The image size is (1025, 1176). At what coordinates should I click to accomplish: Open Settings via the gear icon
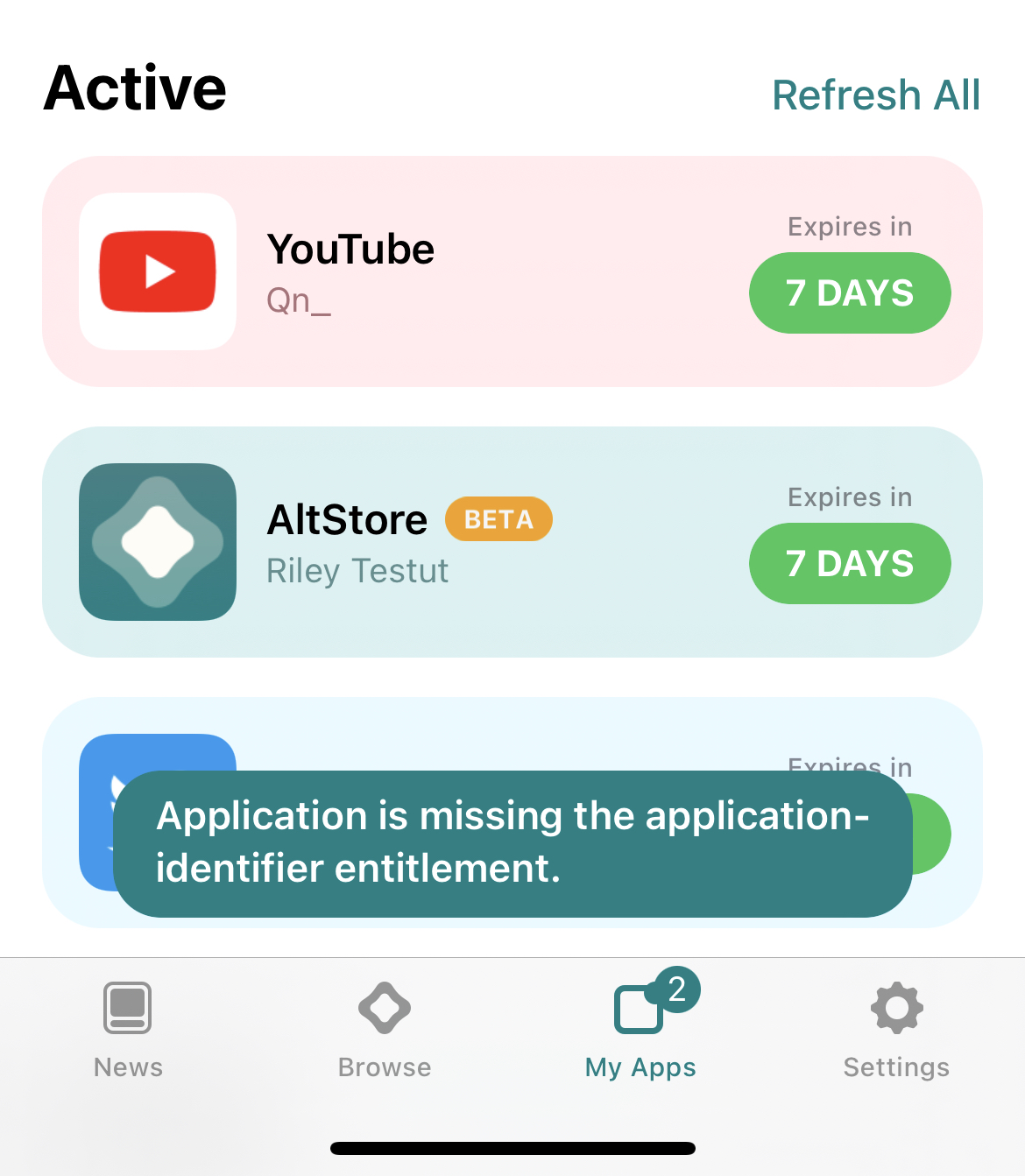(x=896, y=1007)
